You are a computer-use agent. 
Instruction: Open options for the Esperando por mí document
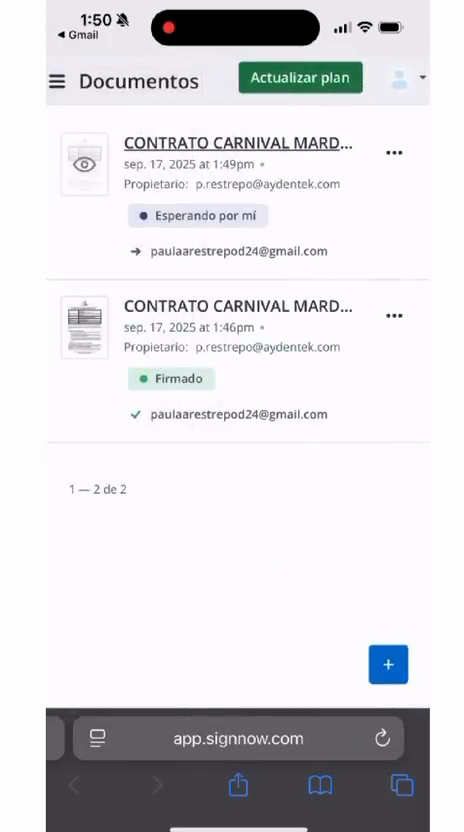point(394,153)
